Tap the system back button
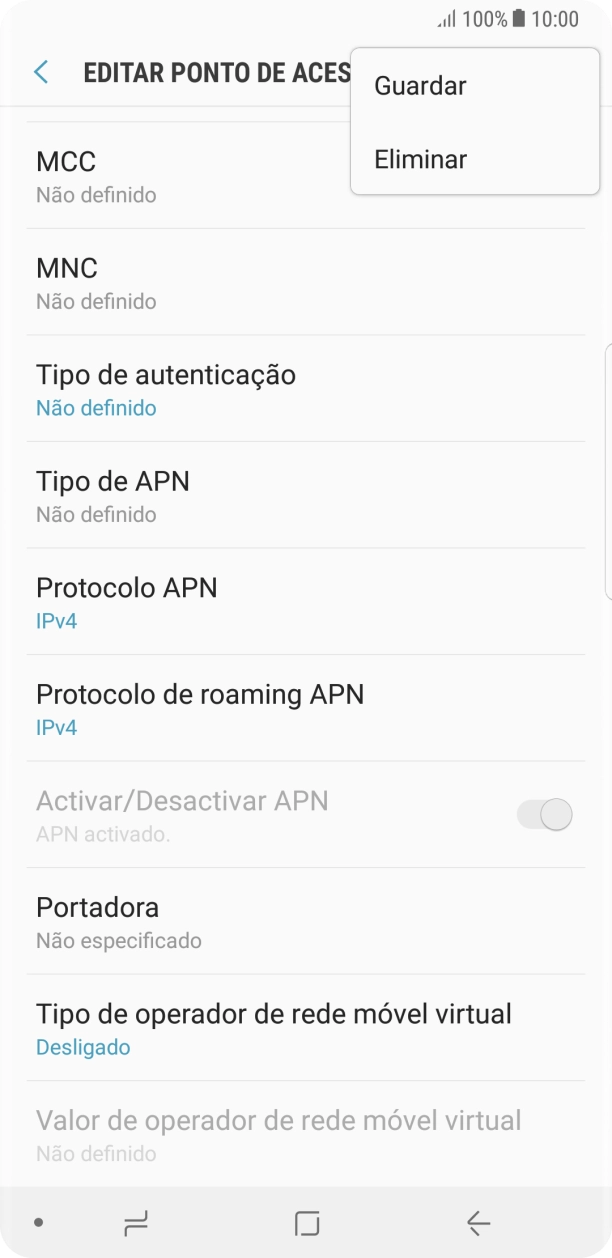Viewport: 612px width, 1258px height. [x=478, y=1222]
